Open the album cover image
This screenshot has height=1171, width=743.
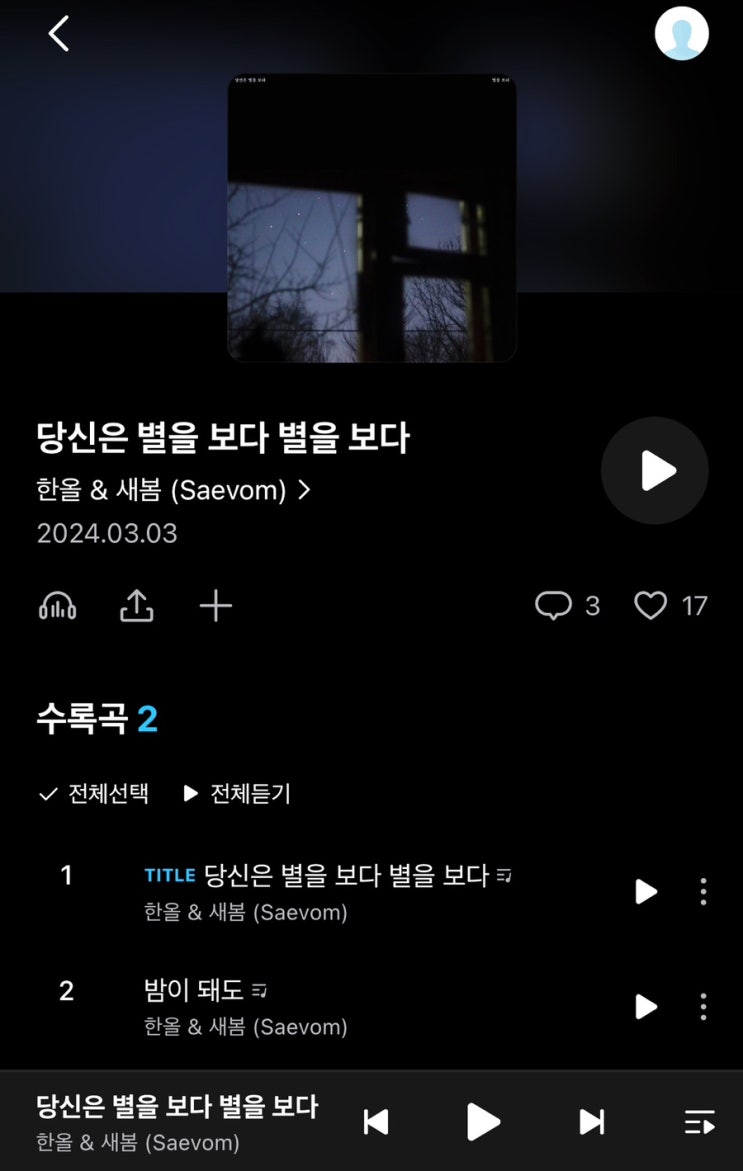(x=372, y=218)
